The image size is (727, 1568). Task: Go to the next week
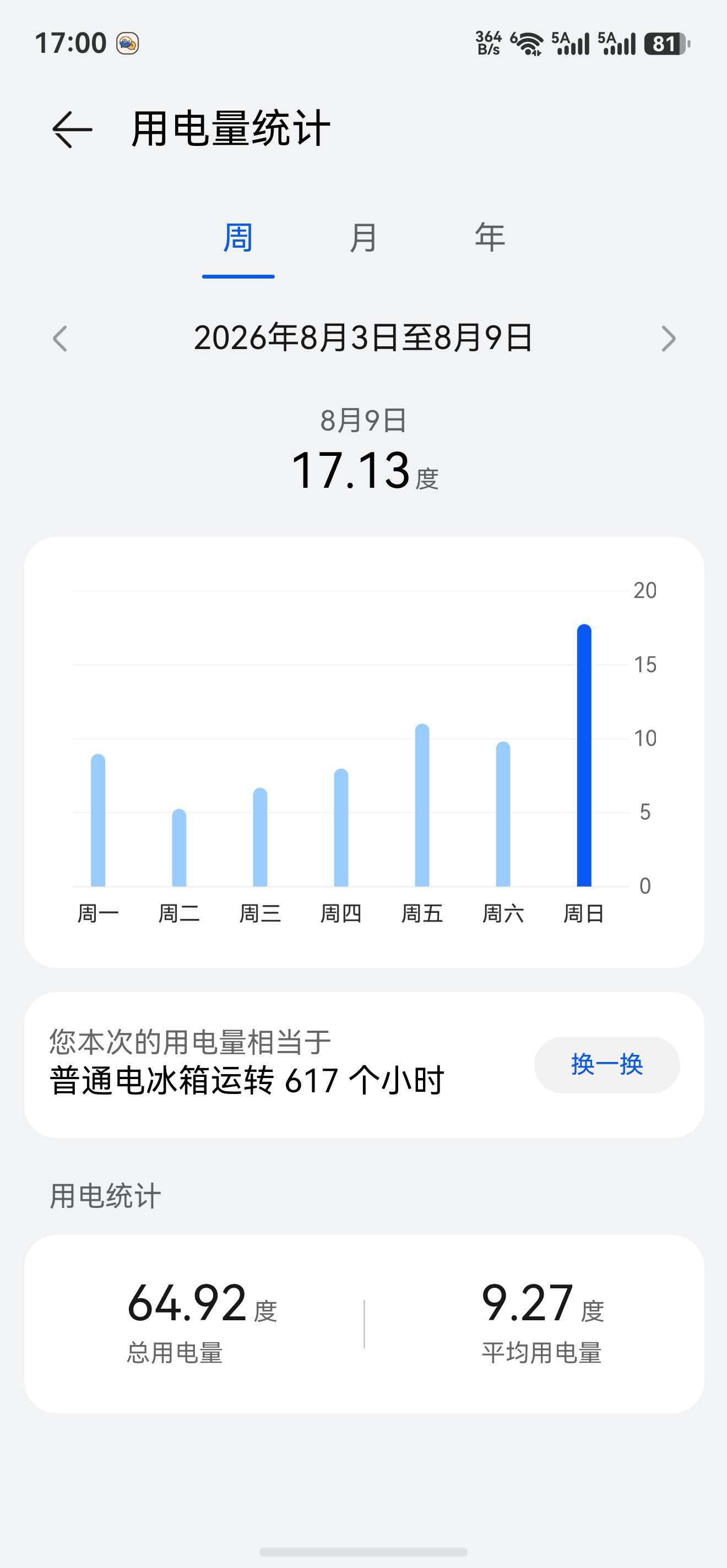point(669,339)
